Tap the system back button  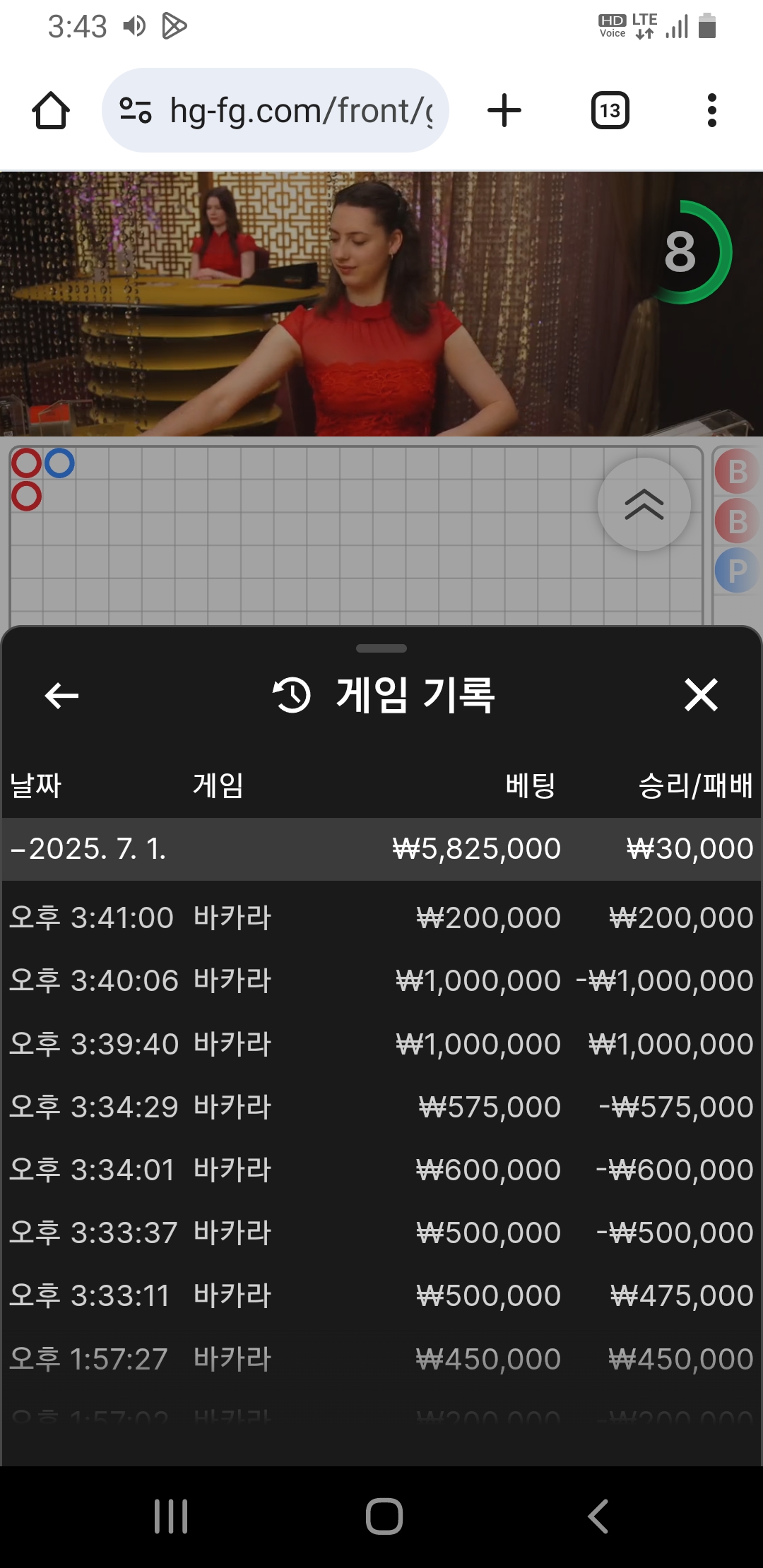(598, 1516)
